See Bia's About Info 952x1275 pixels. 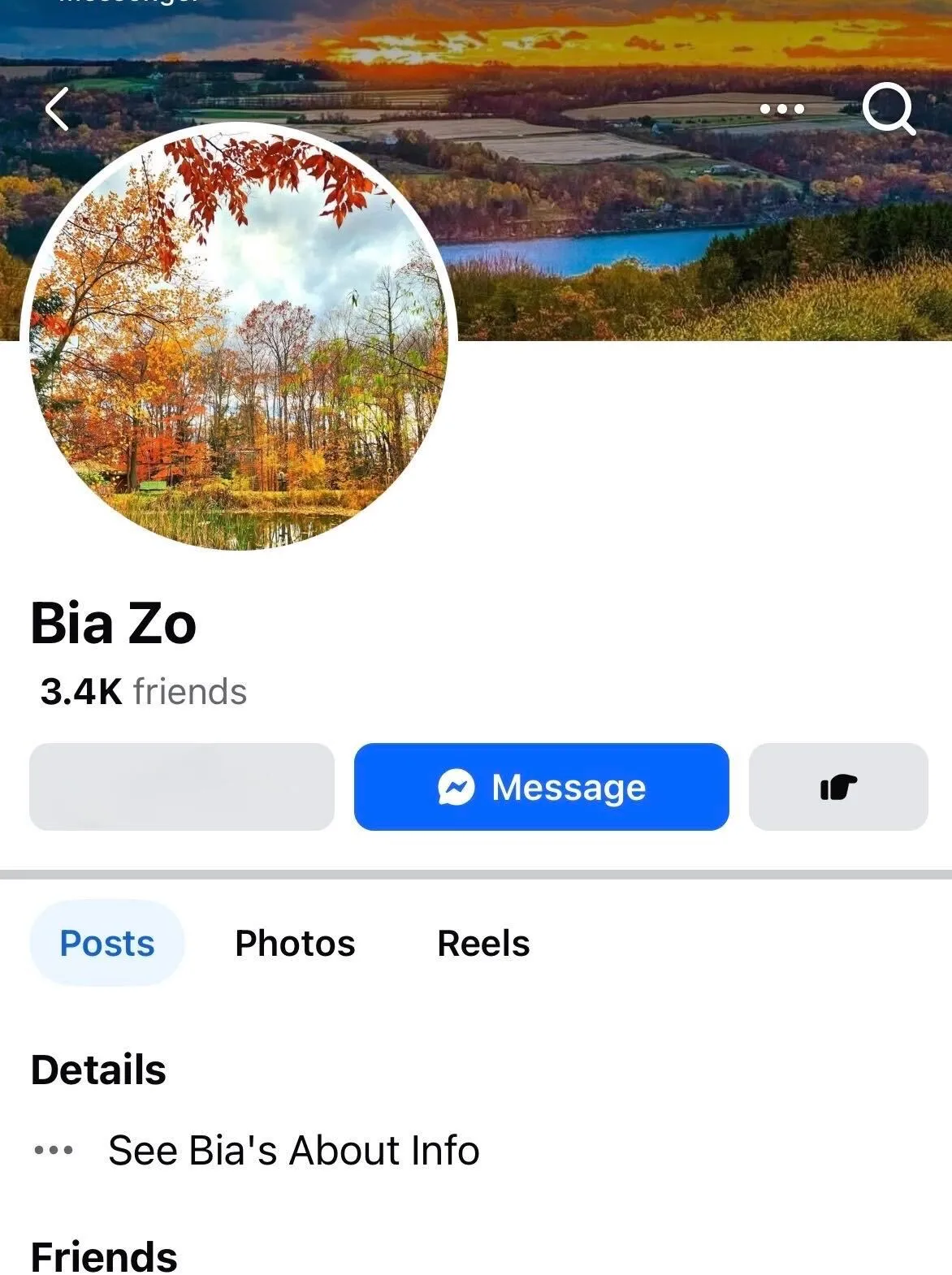point(293,1150)
